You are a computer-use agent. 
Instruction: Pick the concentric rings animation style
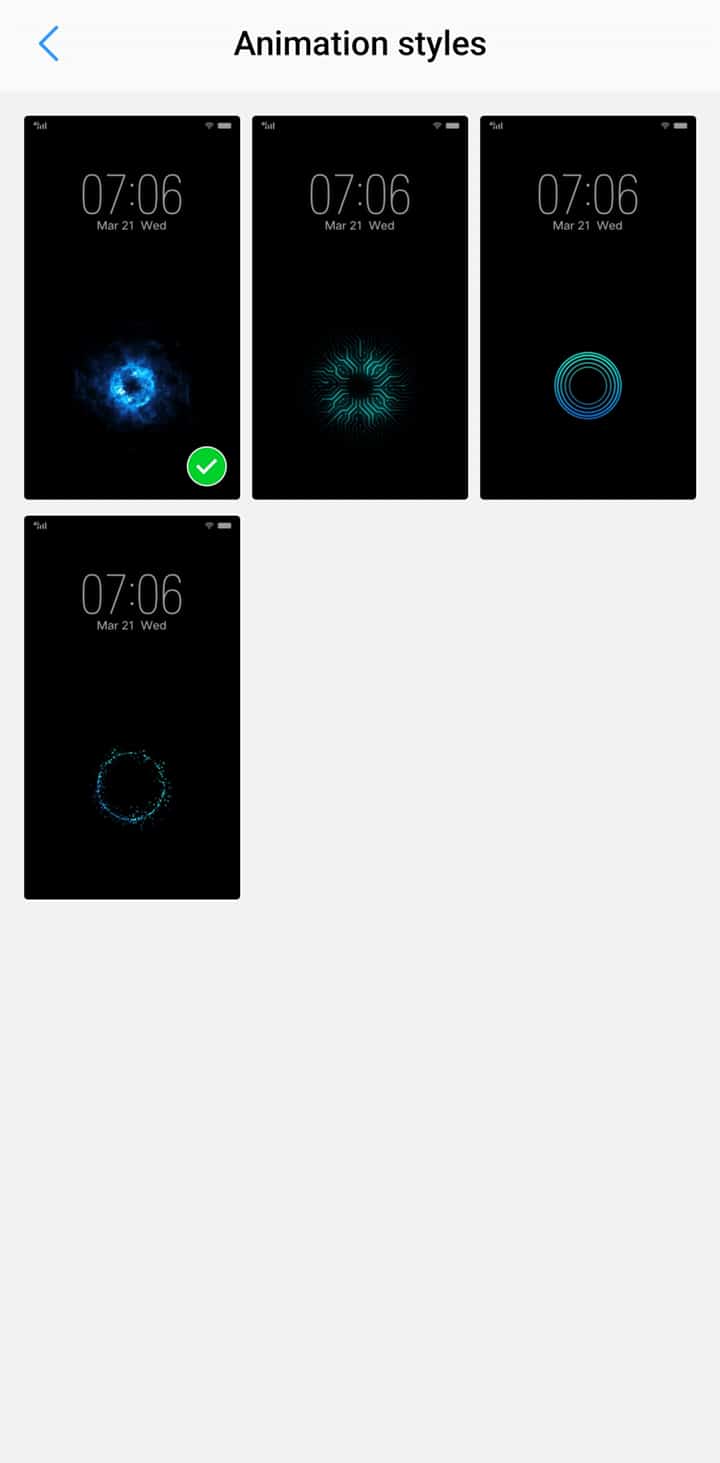click(x=588, y=307)
